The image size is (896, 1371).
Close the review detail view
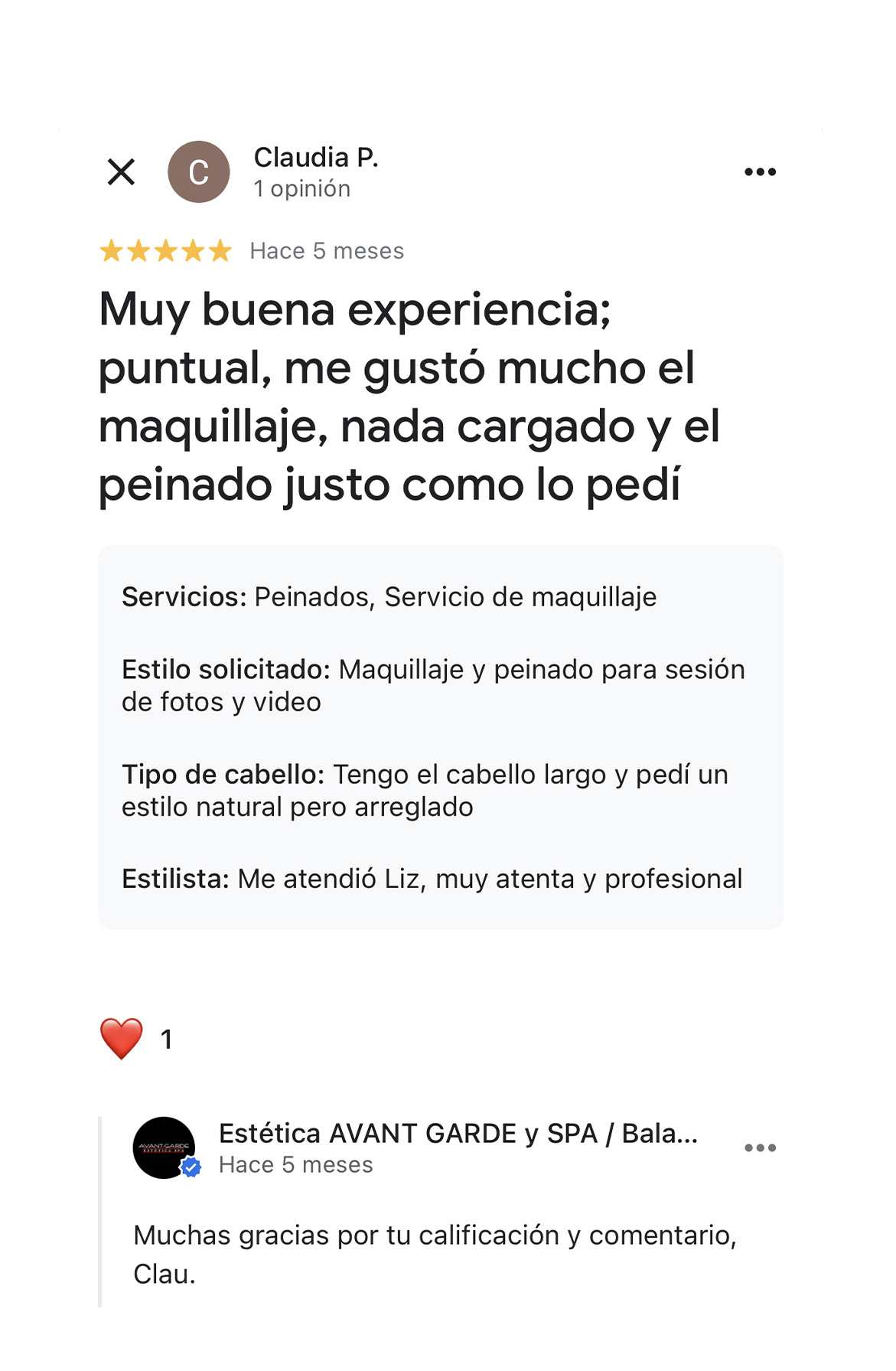[x=121, y=172]
